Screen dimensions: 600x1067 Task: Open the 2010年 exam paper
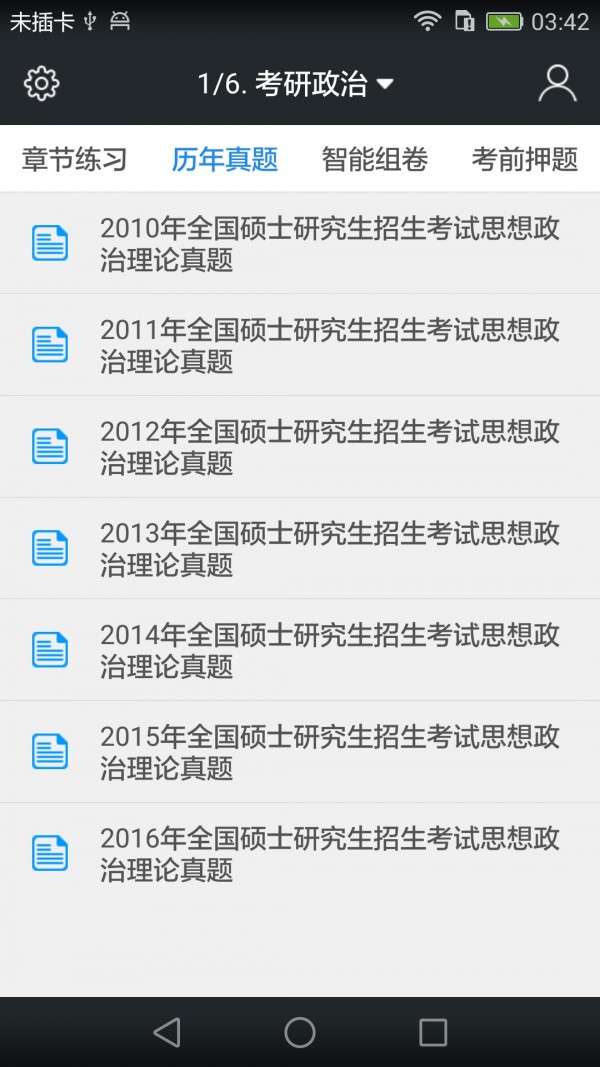coord(300,244)
